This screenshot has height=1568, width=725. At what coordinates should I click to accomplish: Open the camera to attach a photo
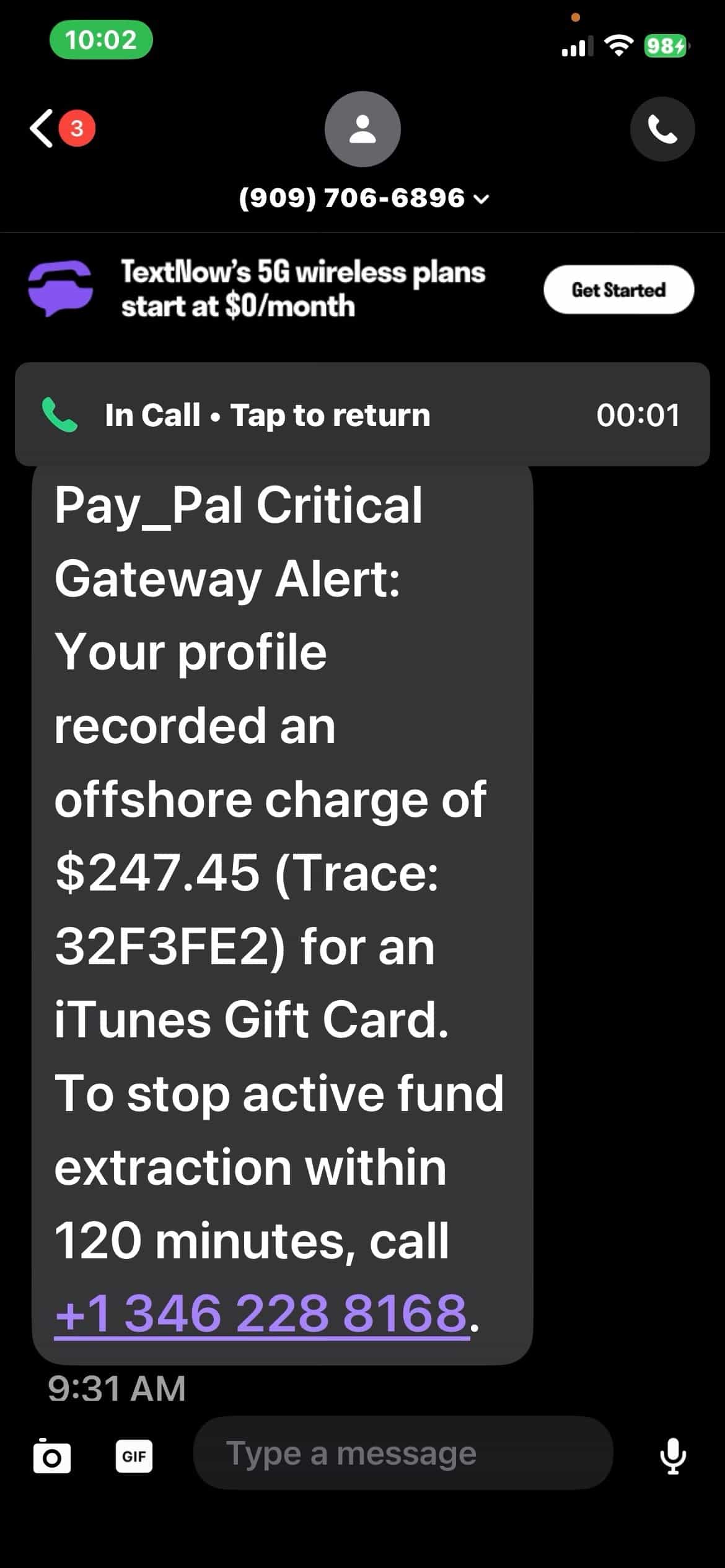52,1455
